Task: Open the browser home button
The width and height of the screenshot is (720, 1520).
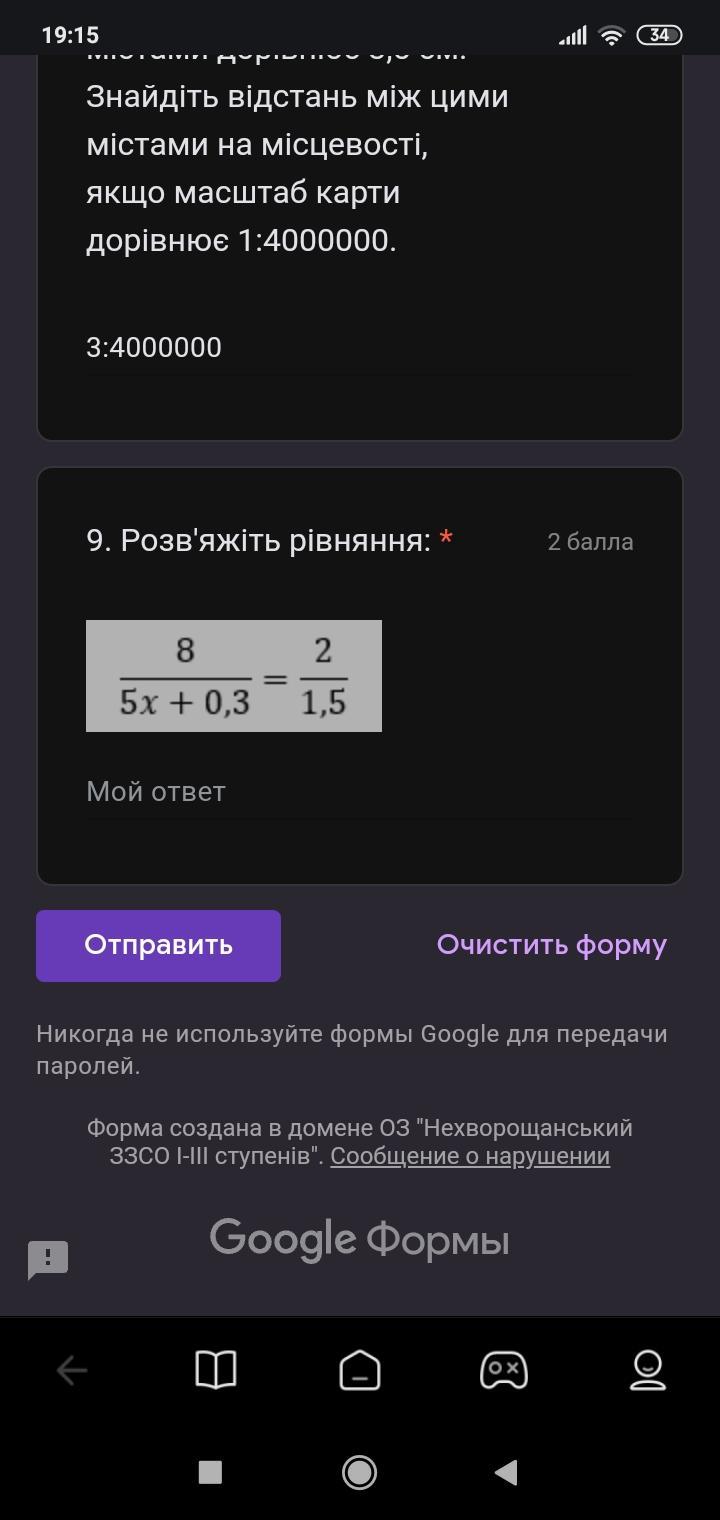Action: tap(359, 1370)
